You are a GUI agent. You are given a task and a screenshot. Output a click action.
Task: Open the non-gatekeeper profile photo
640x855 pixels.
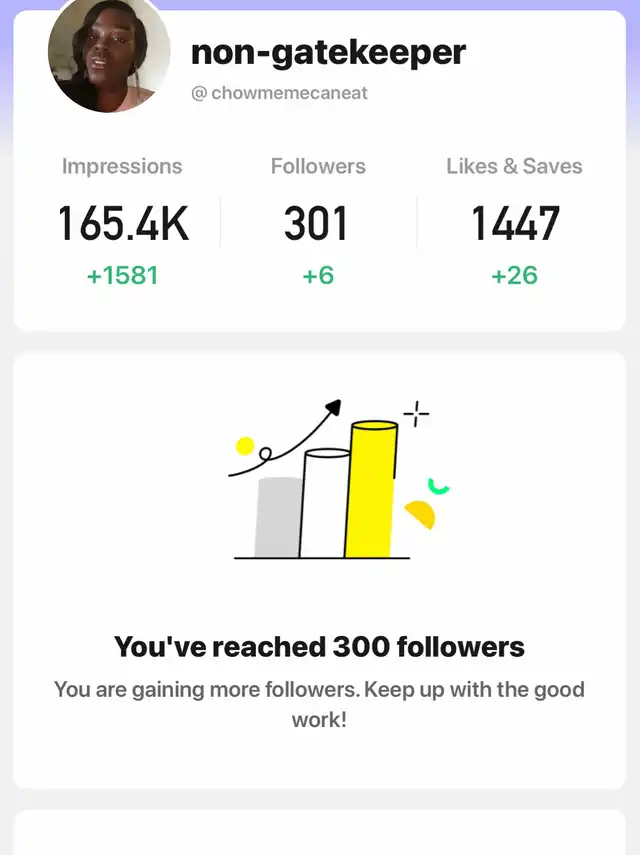click(x=108, y=56)
